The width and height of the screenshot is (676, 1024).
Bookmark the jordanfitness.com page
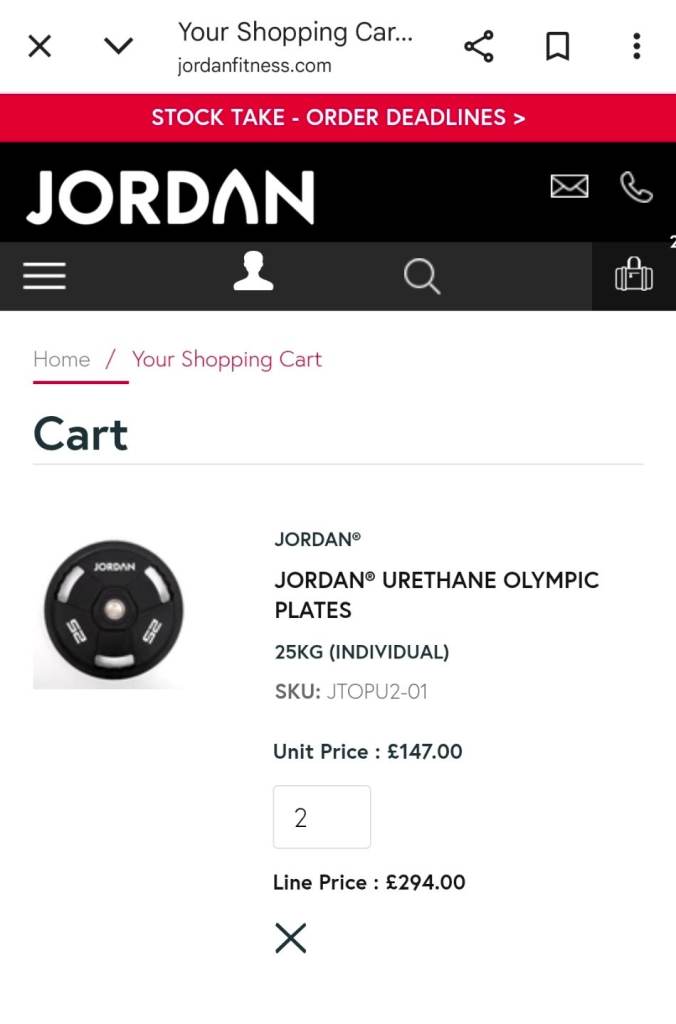(558, 46)
